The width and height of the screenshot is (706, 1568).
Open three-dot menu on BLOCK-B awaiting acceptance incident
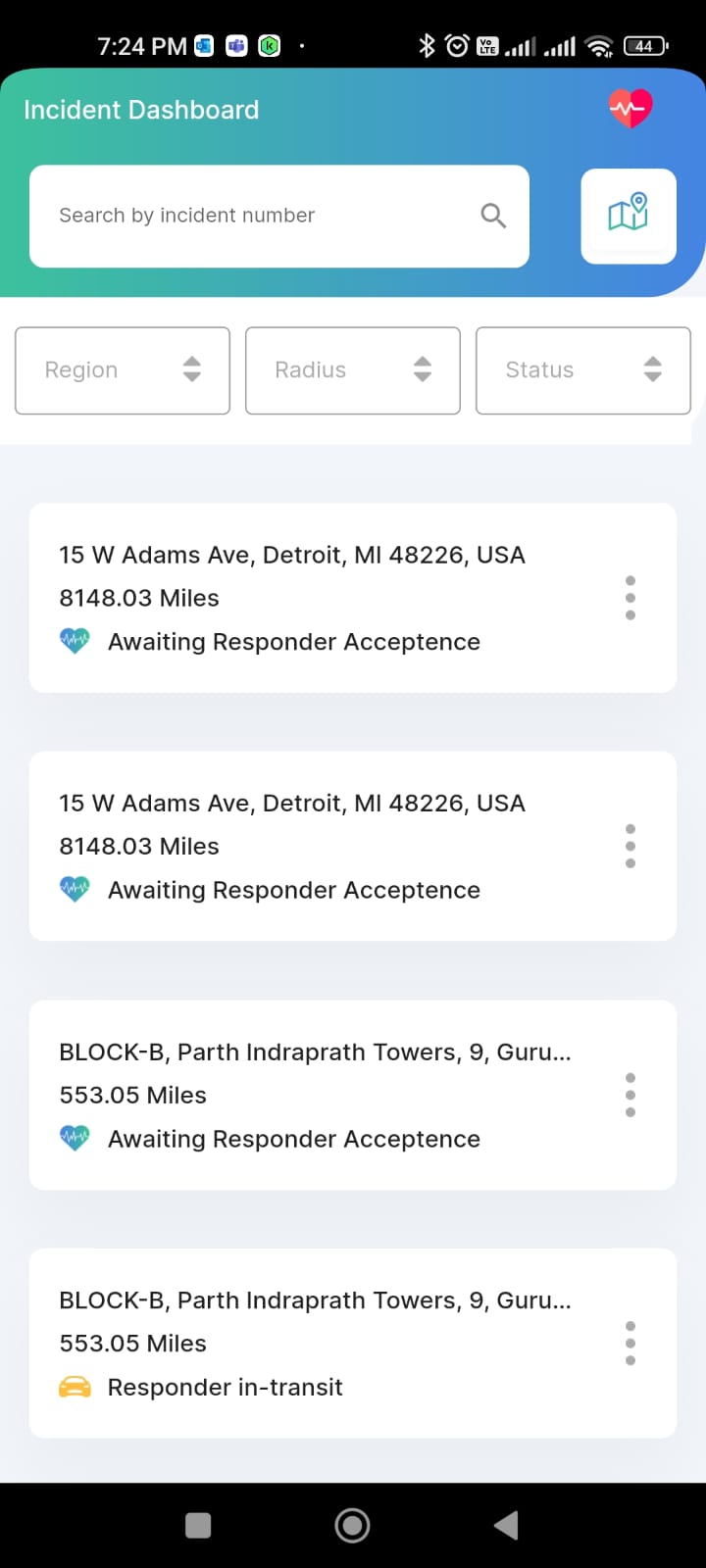pos(630,1095)
